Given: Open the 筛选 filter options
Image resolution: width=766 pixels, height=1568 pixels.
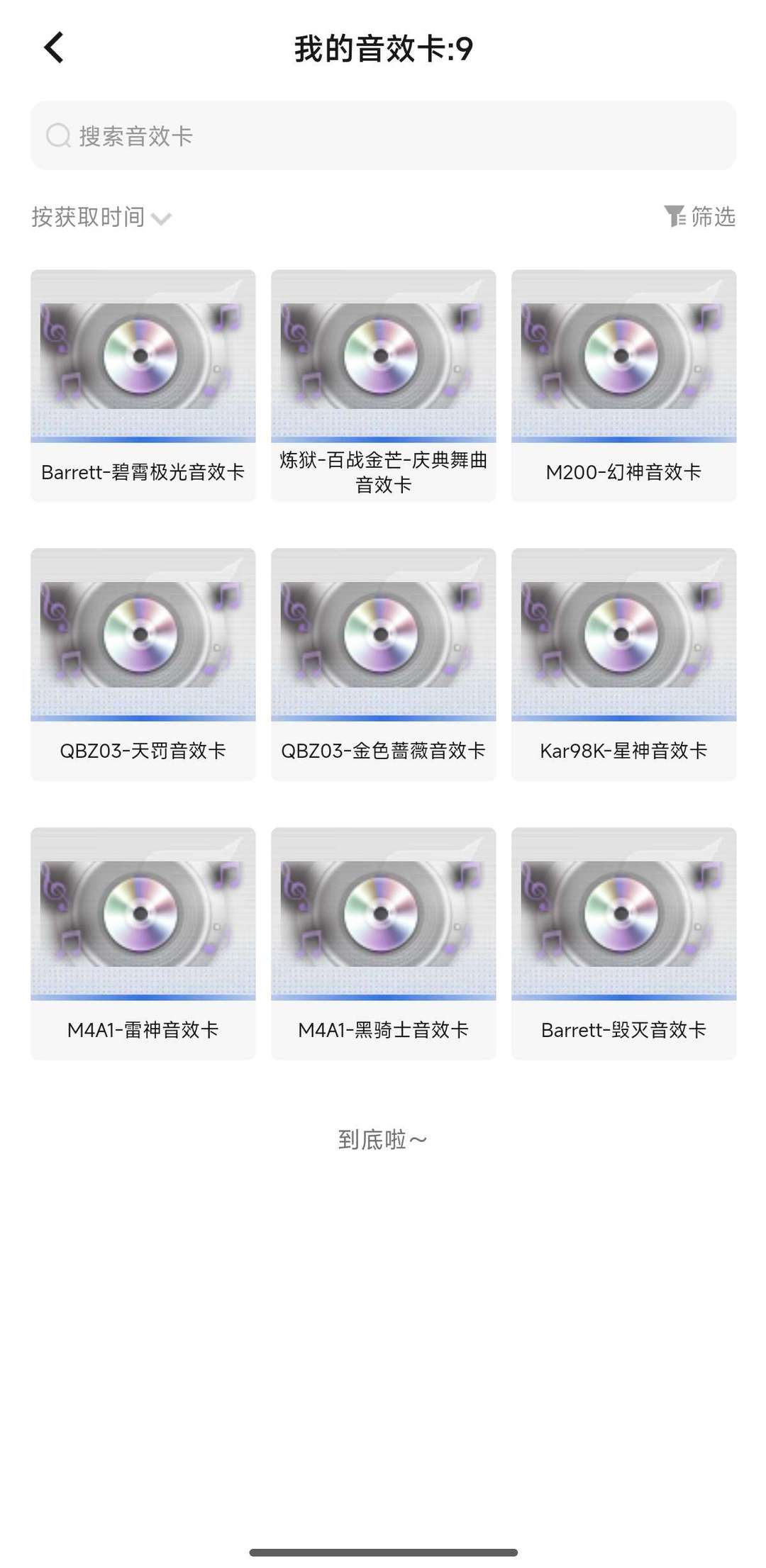Looking at the screenshot, I should pyautogui.click(x=699, y=216).
